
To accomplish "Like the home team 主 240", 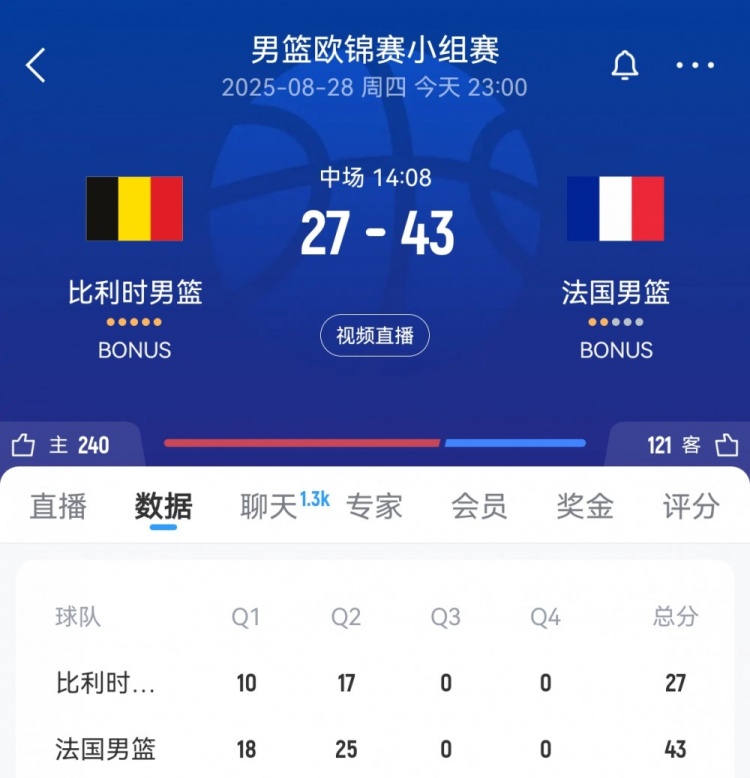I will (x=24, y=445).
